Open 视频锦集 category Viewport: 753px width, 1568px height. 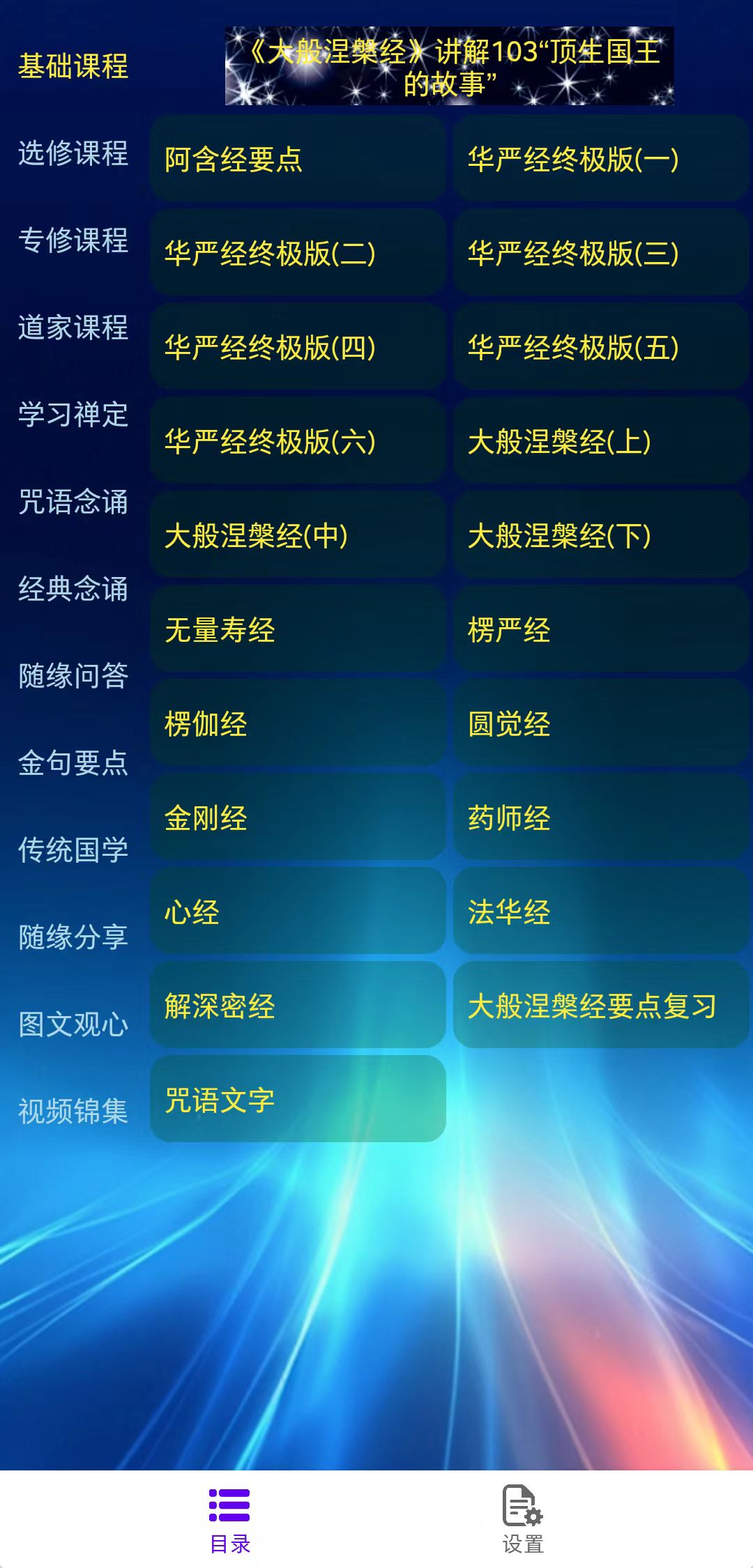[73, 1112]
